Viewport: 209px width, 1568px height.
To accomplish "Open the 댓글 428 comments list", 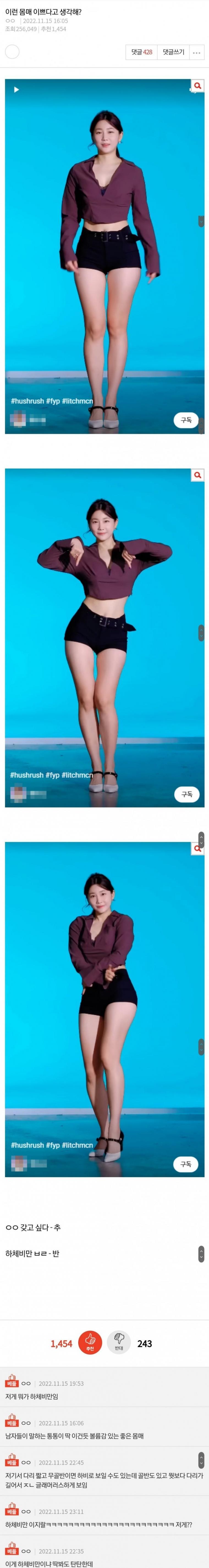I will (141, 52).
